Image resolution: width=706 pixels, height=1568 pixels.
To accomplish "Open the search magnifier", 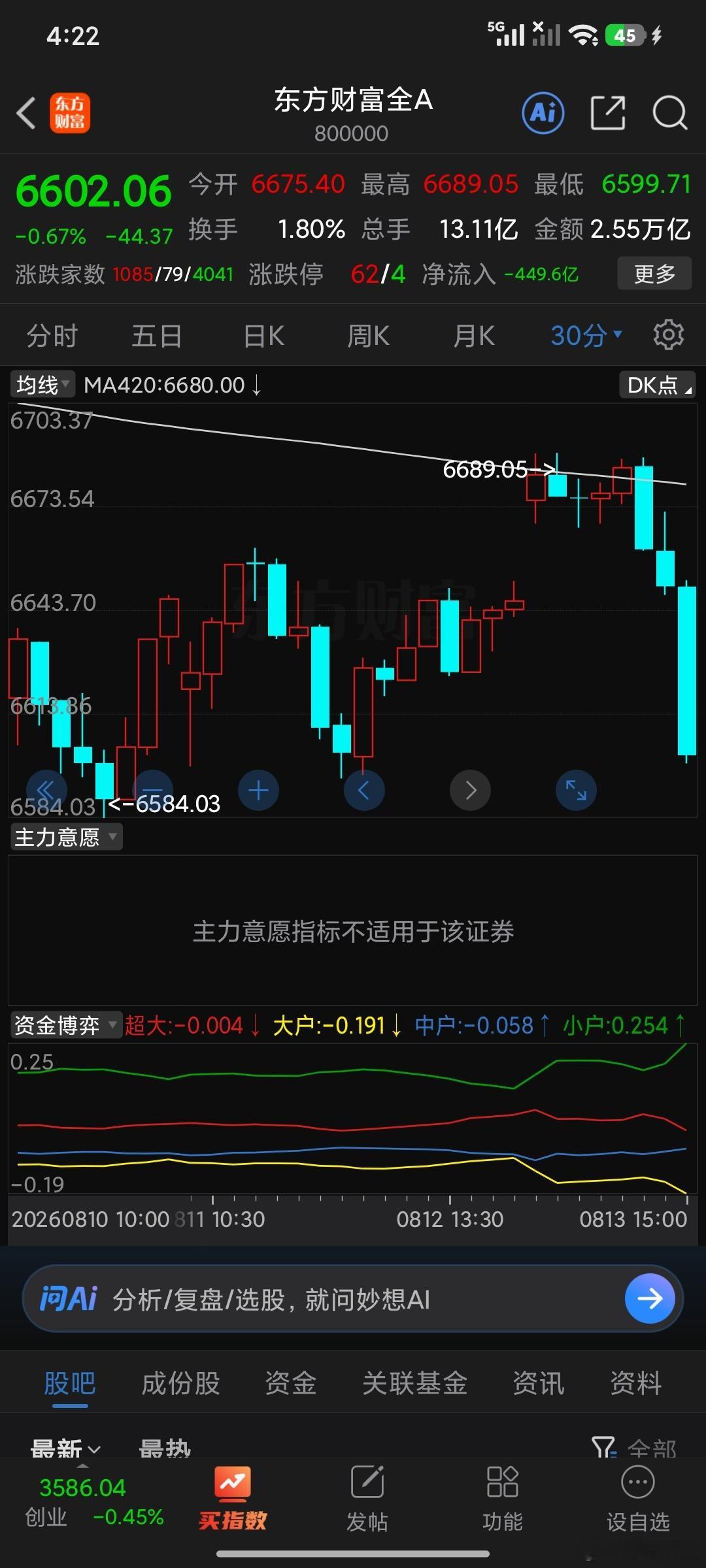I will click(x=670, y=113).
